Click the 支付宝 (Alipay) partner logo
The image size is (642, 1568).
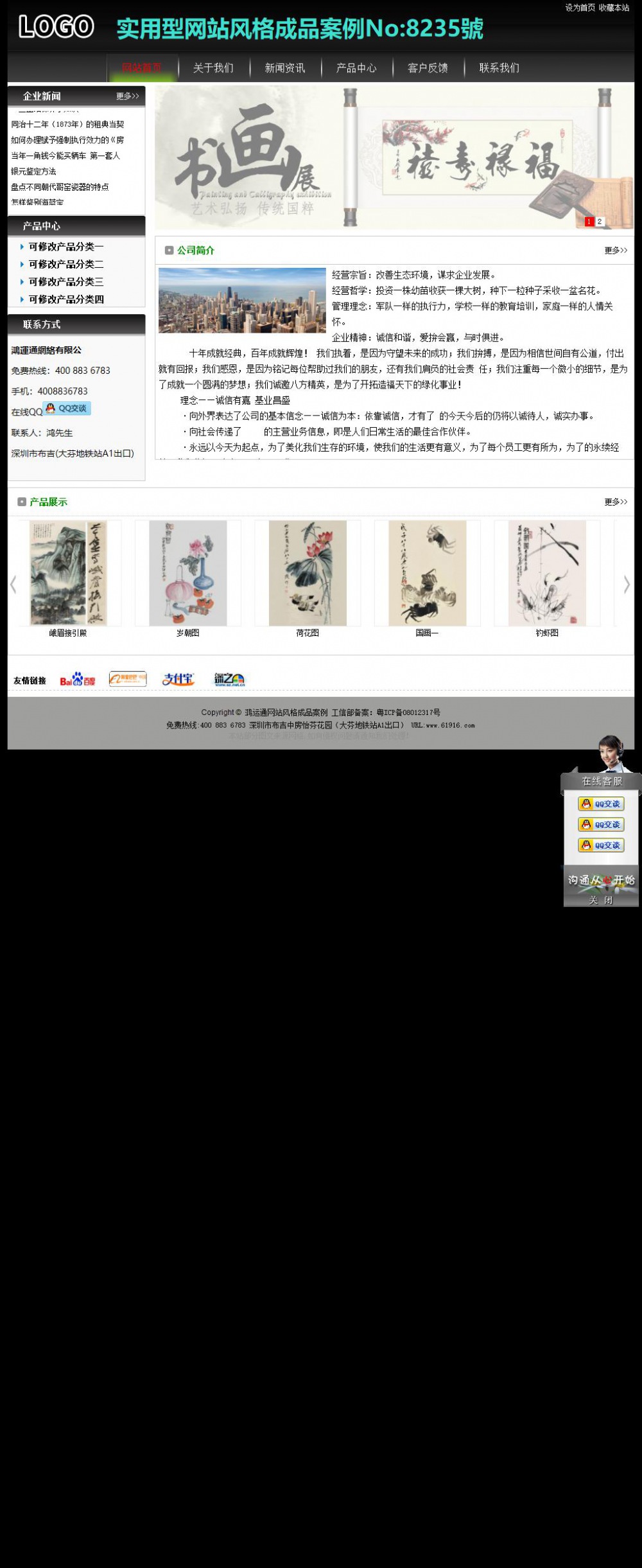[x=177, y=679]
